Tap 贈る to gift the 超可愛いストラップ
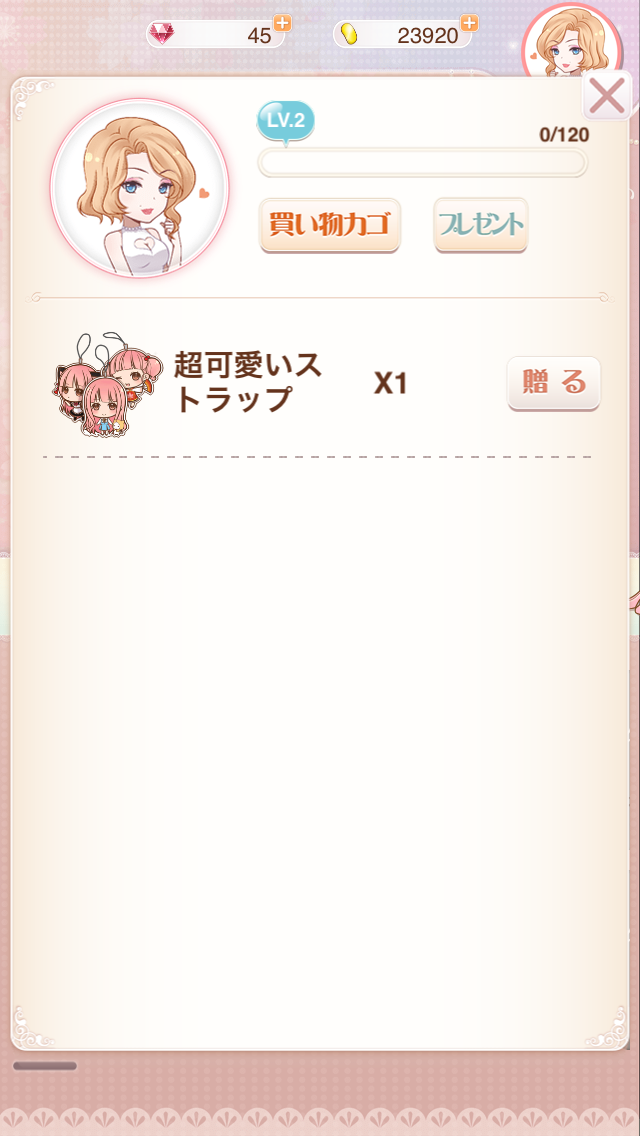This screenshot has height=1136, width=640. click(553, 382)
